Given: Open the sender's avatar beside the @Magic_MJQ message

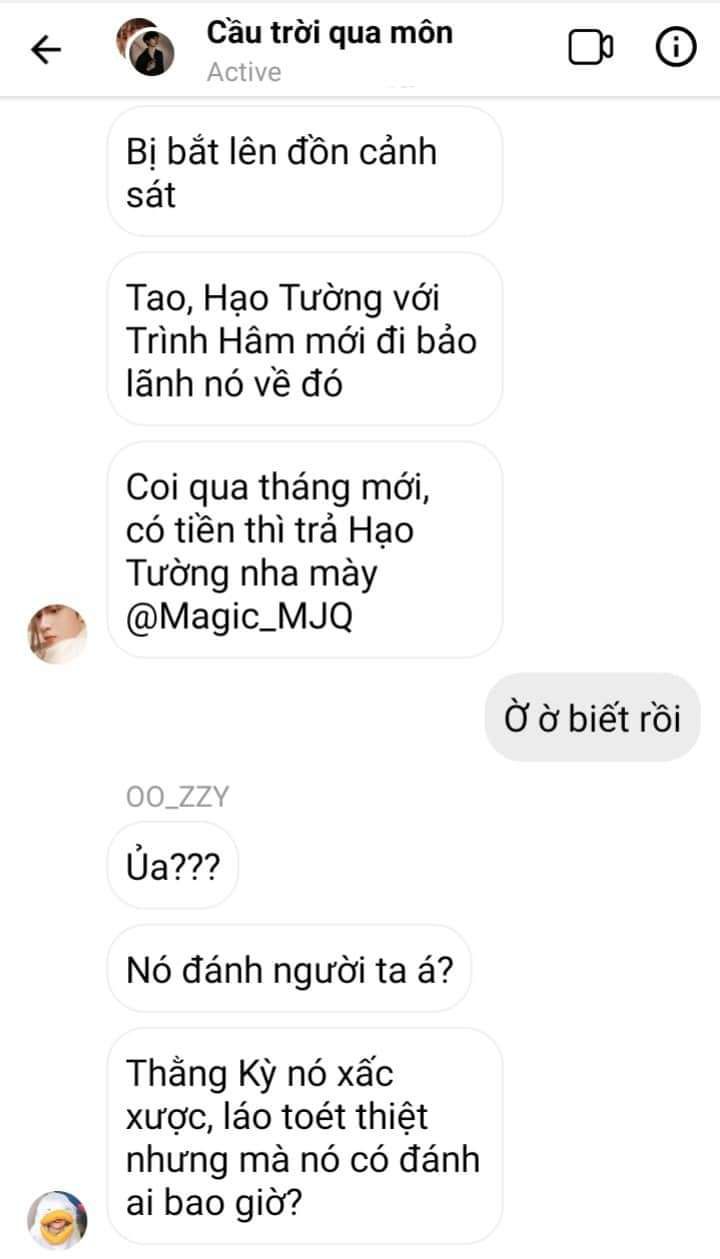Looking at the screenshot, I should (57, 634).
